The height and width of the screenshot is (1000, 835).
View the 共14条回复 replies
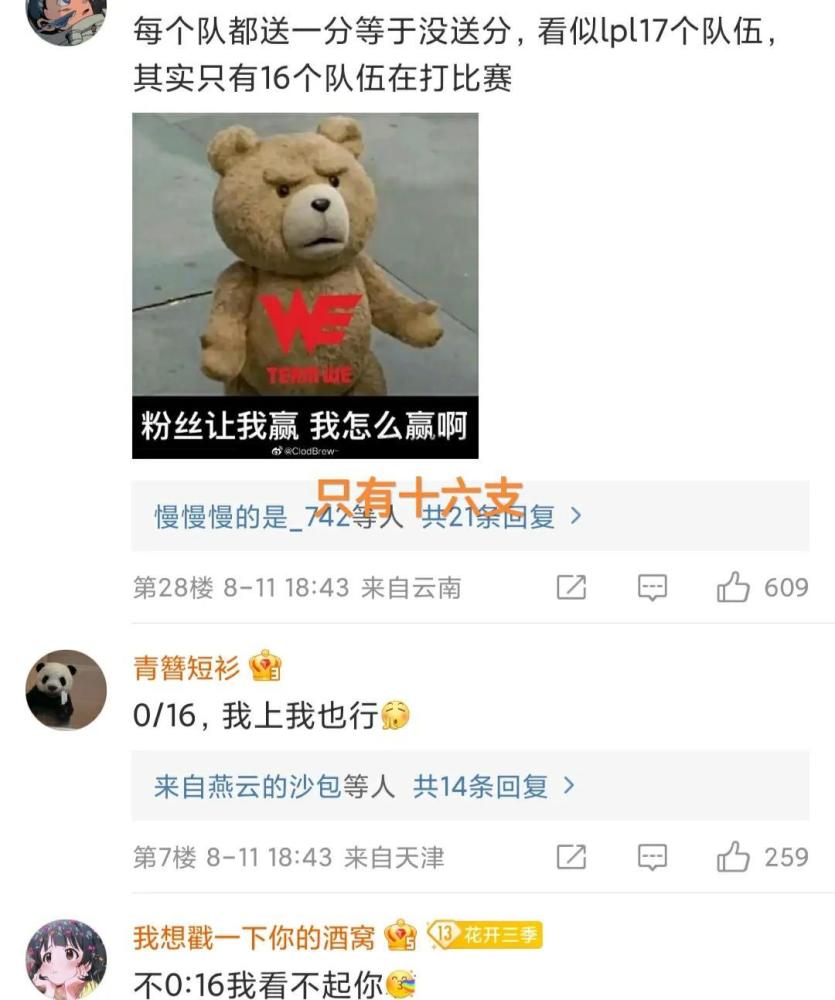pyautogui.click(x=494, y=787)
